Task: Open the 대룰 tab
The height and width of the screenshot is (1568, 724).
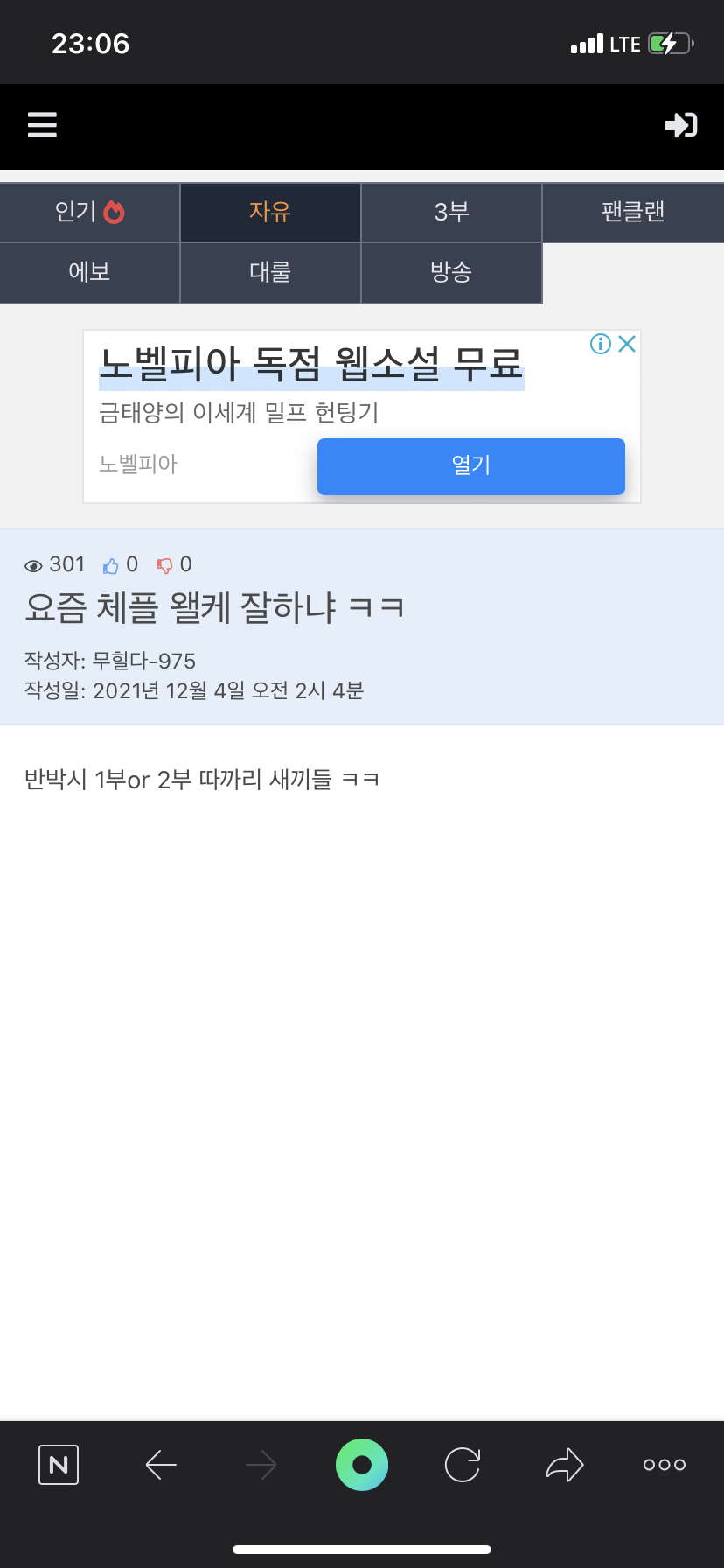Action: tap(270, 272)
